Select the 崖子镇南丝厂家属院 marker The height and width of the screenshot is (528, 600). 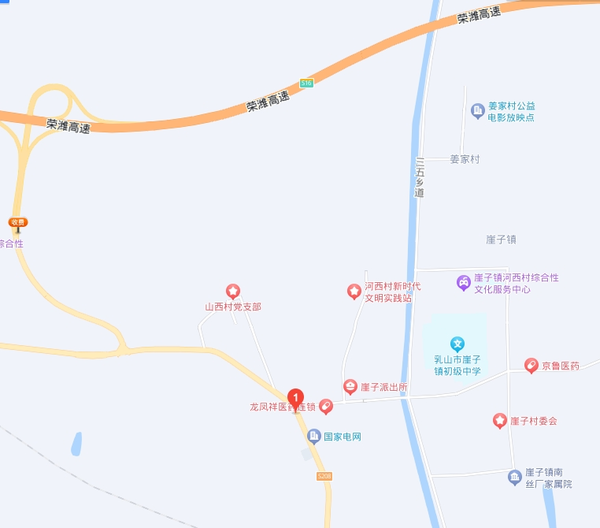(514, 477)
